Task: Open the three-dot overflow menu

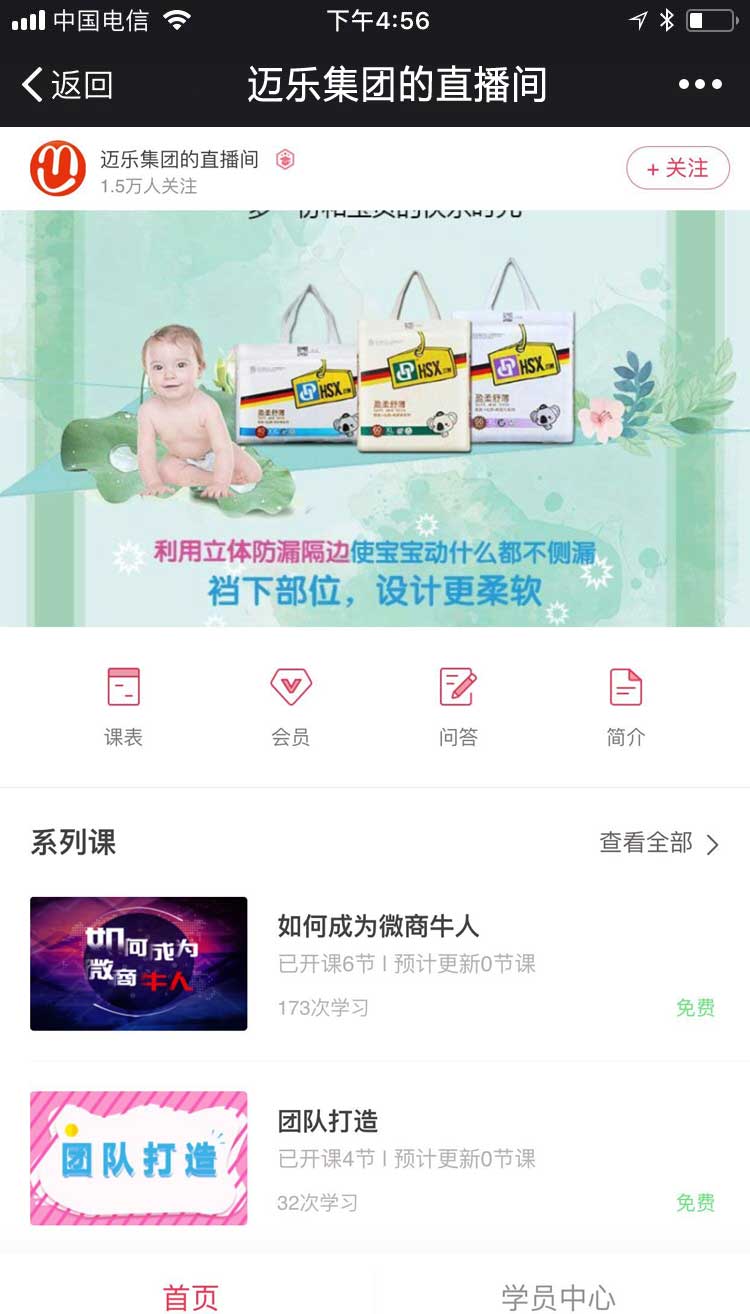Action: (x=700, y=85)
